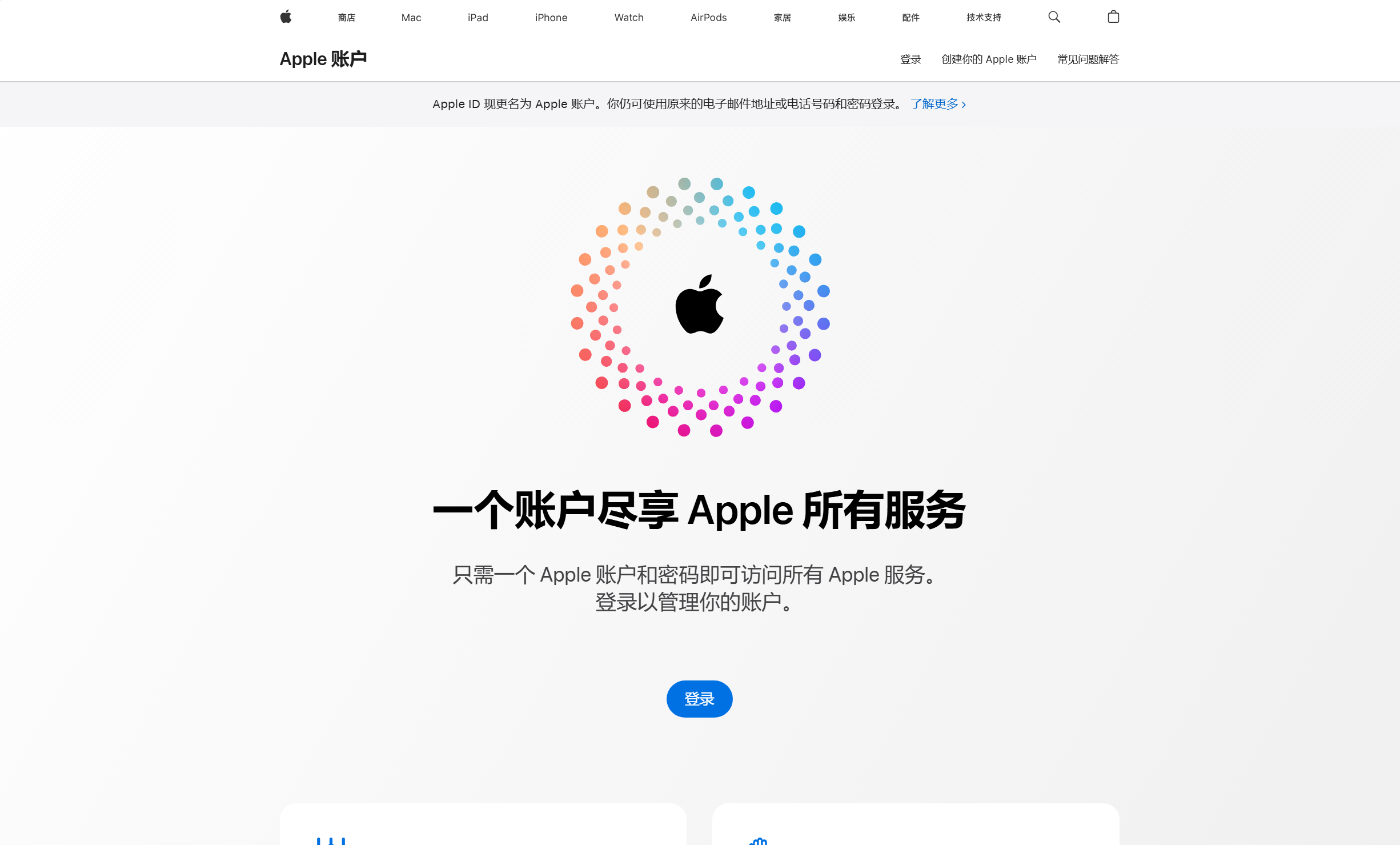
Task: Select iPhone in the top navigation
Action: (x=551, y=18)
